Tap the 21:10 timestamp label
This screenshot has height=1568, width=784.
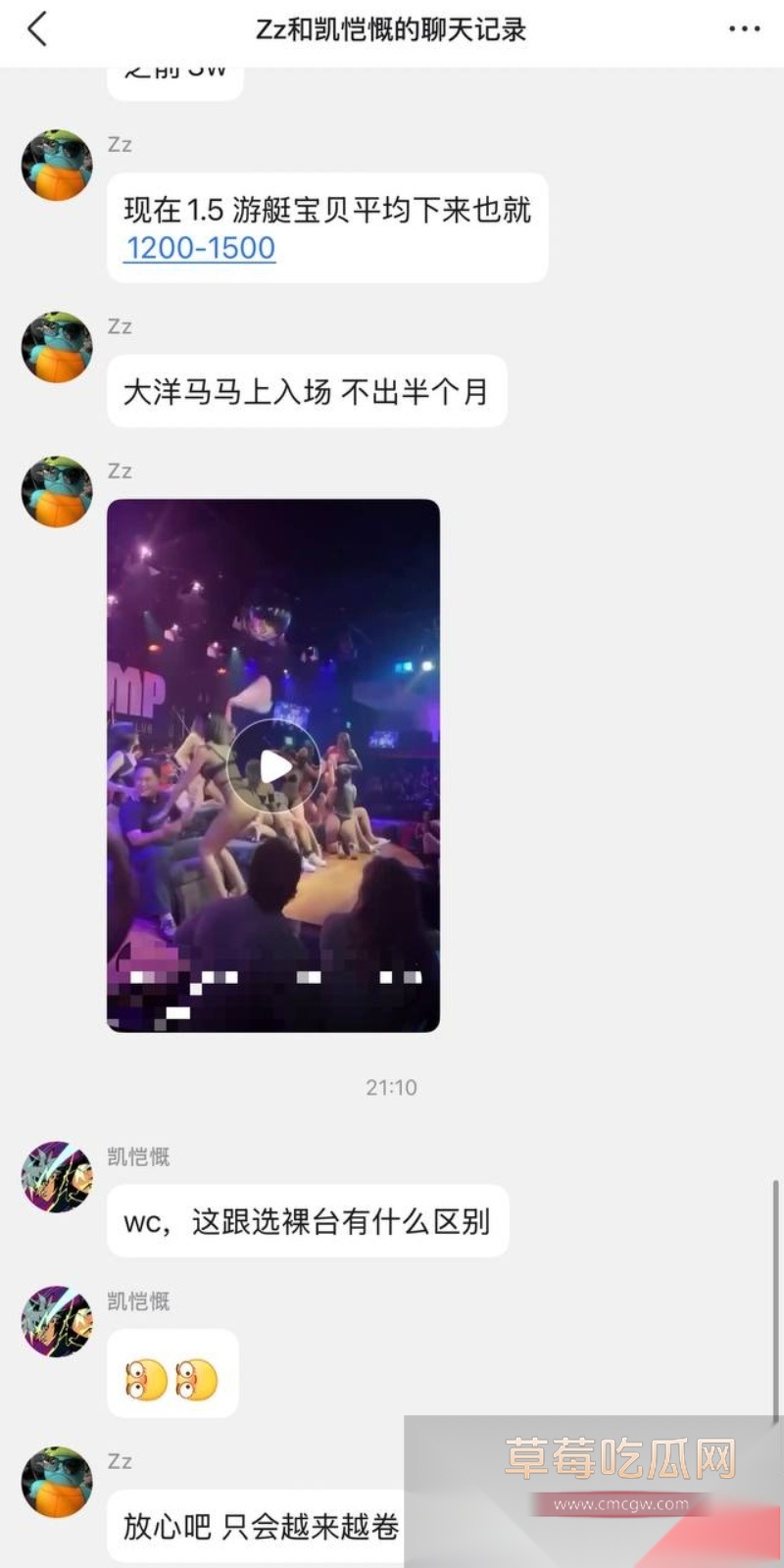point(390,1087)
